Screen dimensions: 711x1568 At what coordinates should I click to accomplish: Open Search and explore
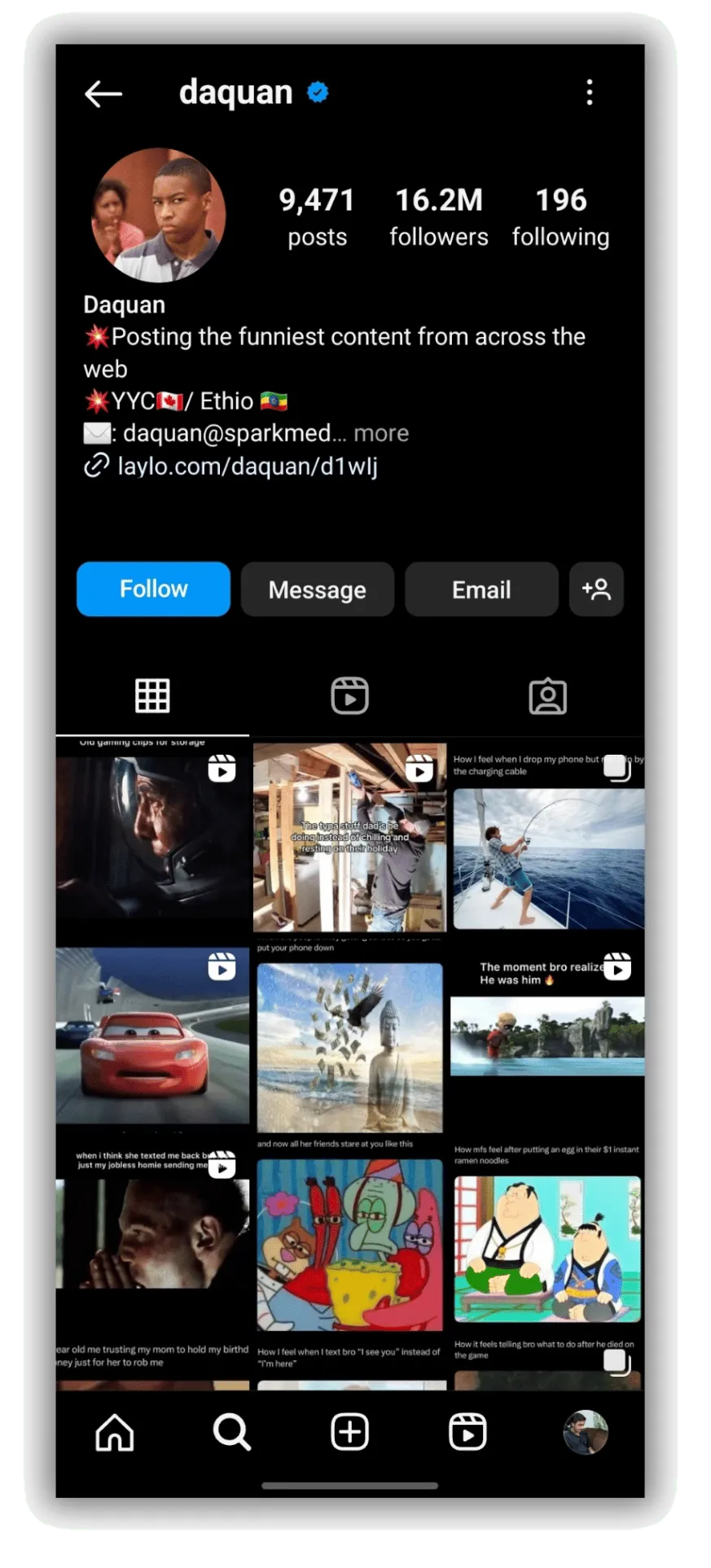pos(232,1432)
